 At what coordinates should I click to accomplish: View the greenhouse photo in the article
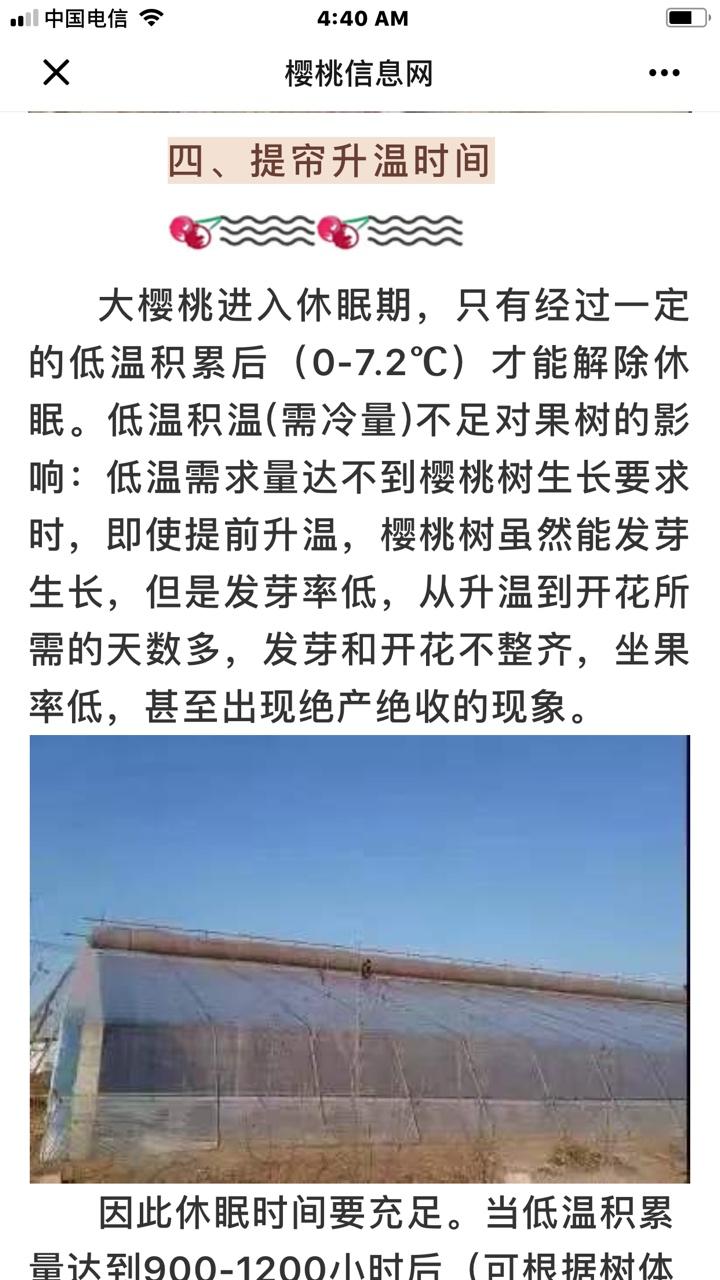pos(359,959)
